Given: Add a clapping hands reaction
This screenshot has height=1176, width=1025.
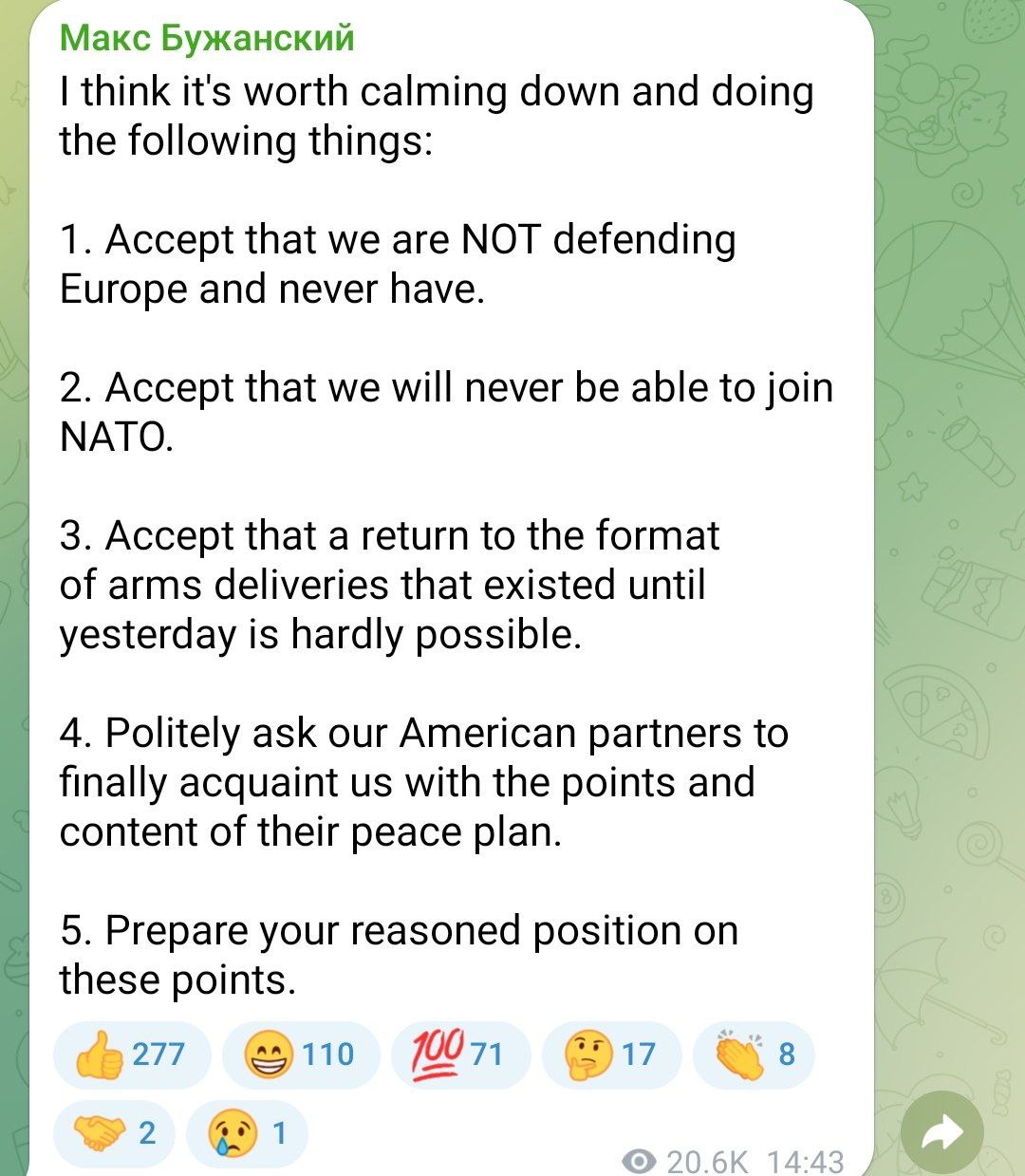Looking at the screenshot, I should tap(754, 1055).
